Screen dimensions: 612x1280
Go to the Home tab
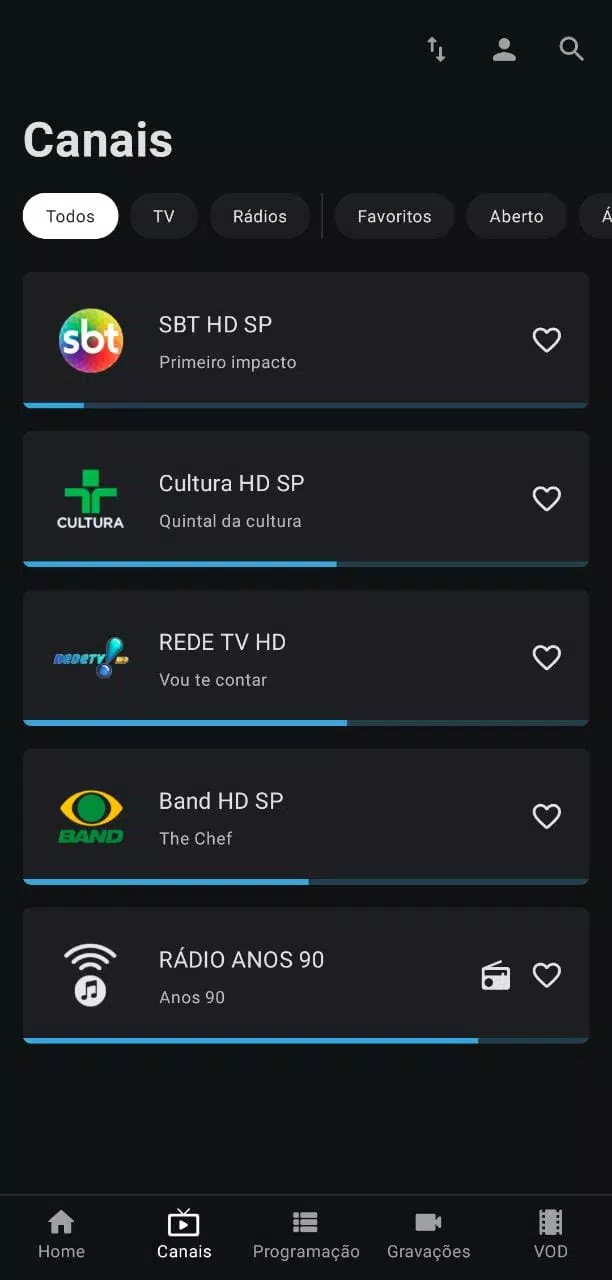pyautogui.click(x=61, y=1235)
